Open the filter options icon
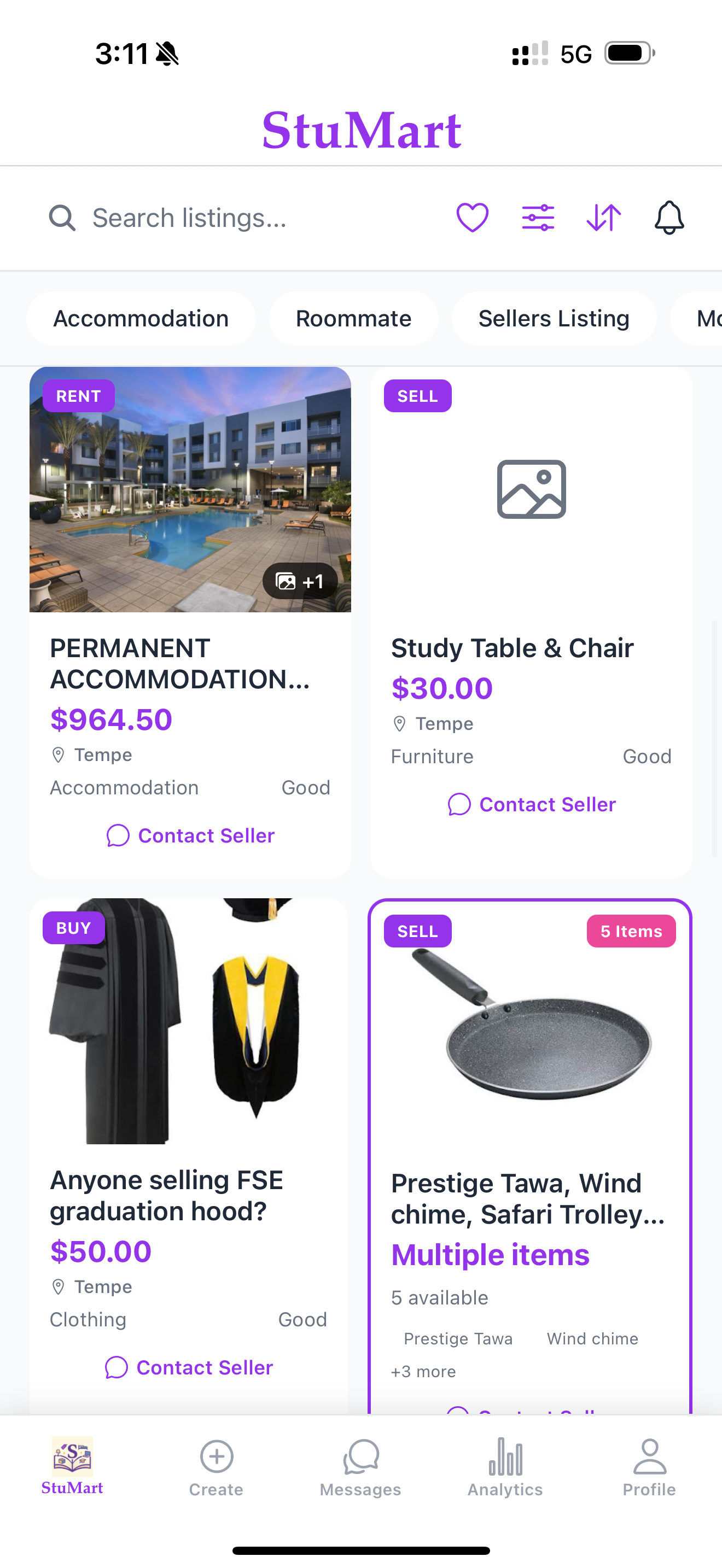 coord(538,217)
